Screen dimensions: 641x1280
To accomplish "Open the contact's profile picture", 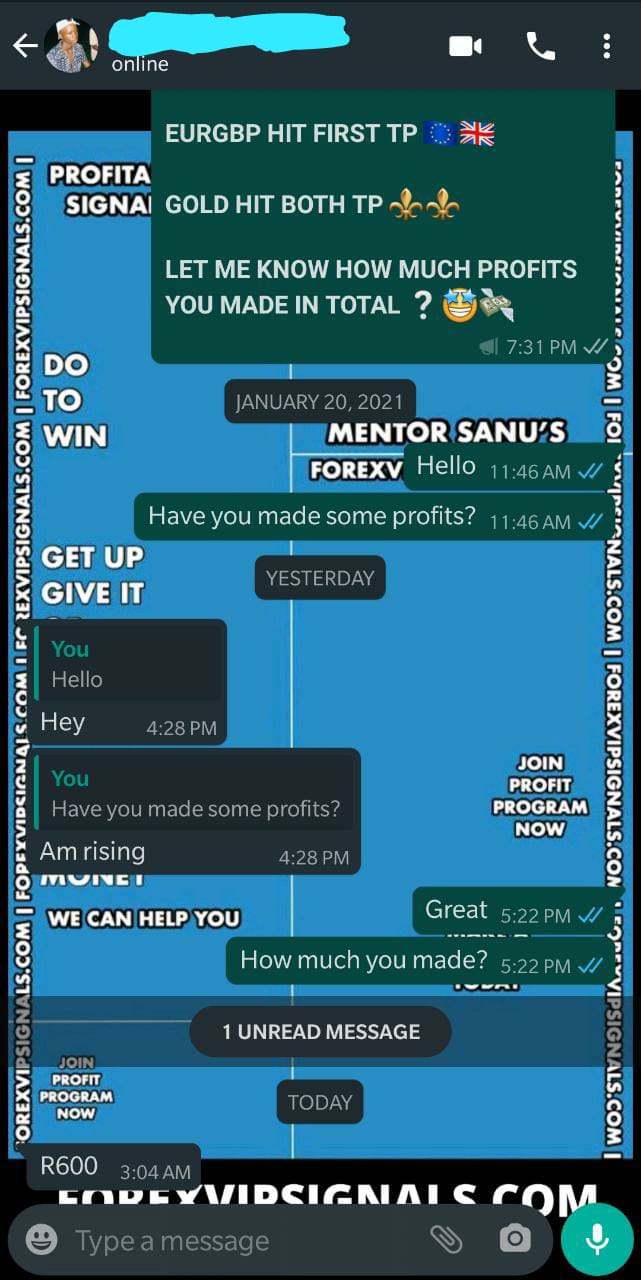I will click(72, 45).
